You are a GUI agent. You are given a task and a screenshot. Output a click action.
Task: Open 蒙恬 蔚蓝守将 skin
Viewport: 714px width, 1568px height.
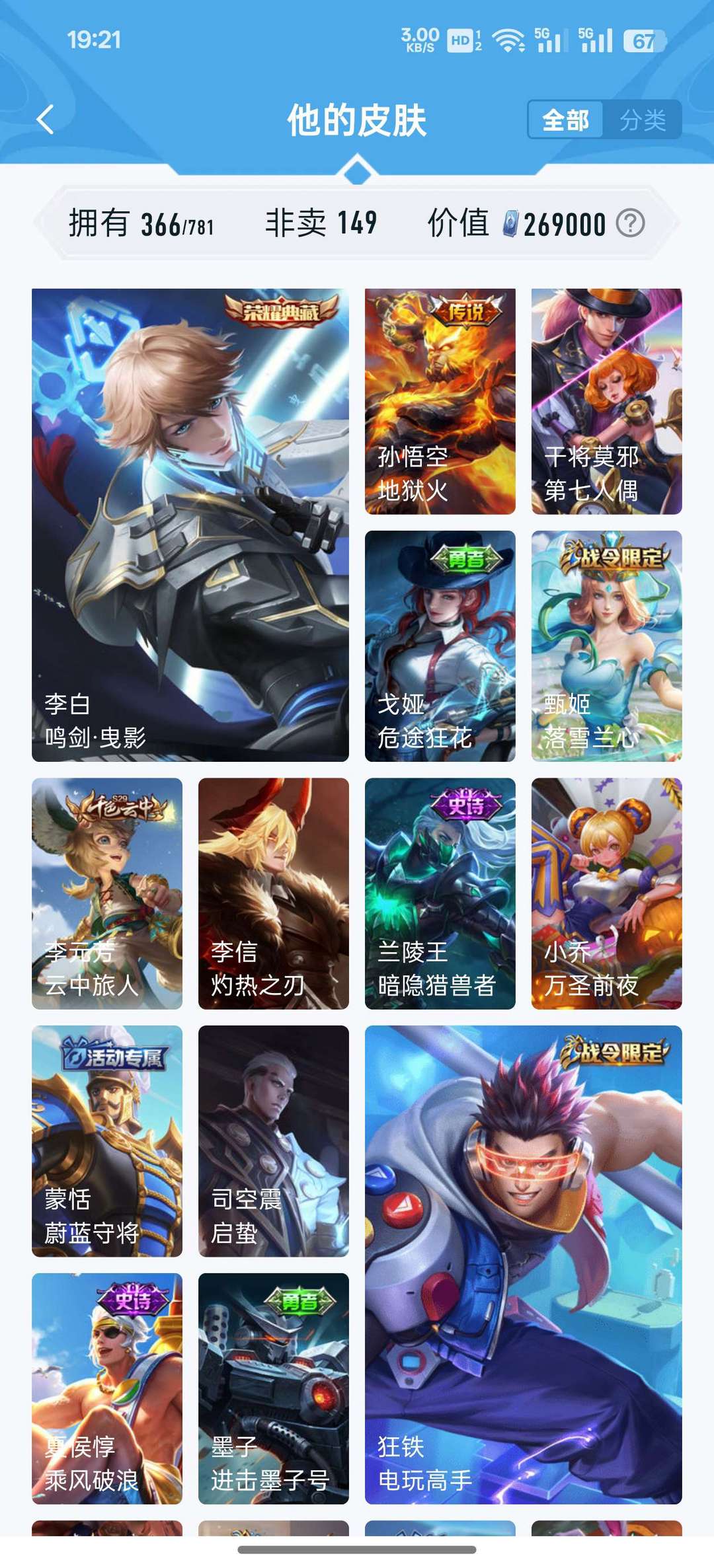107,1140
